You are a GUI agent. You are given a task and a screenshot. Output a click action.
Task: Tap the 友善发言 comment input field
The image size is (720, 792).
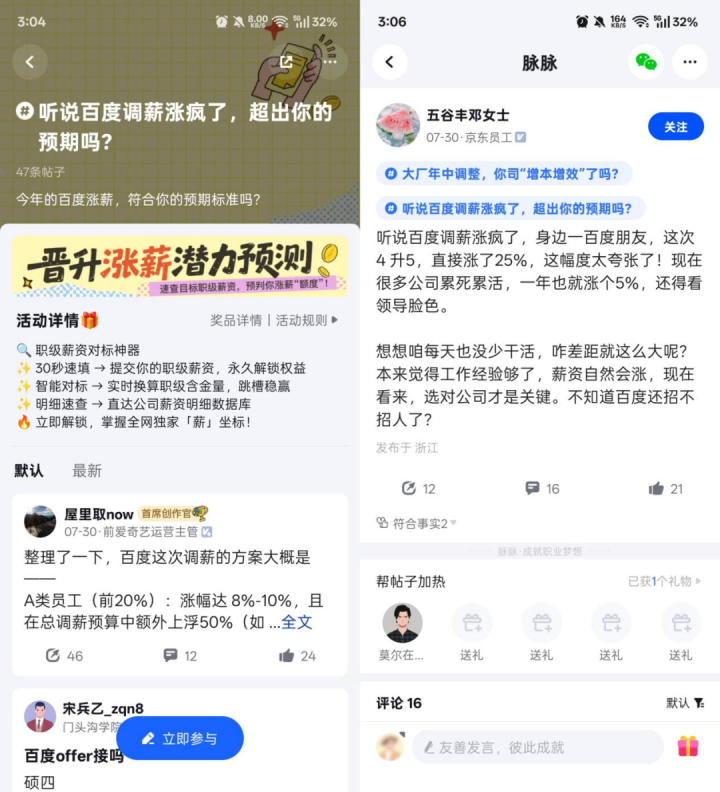(538, 747)
